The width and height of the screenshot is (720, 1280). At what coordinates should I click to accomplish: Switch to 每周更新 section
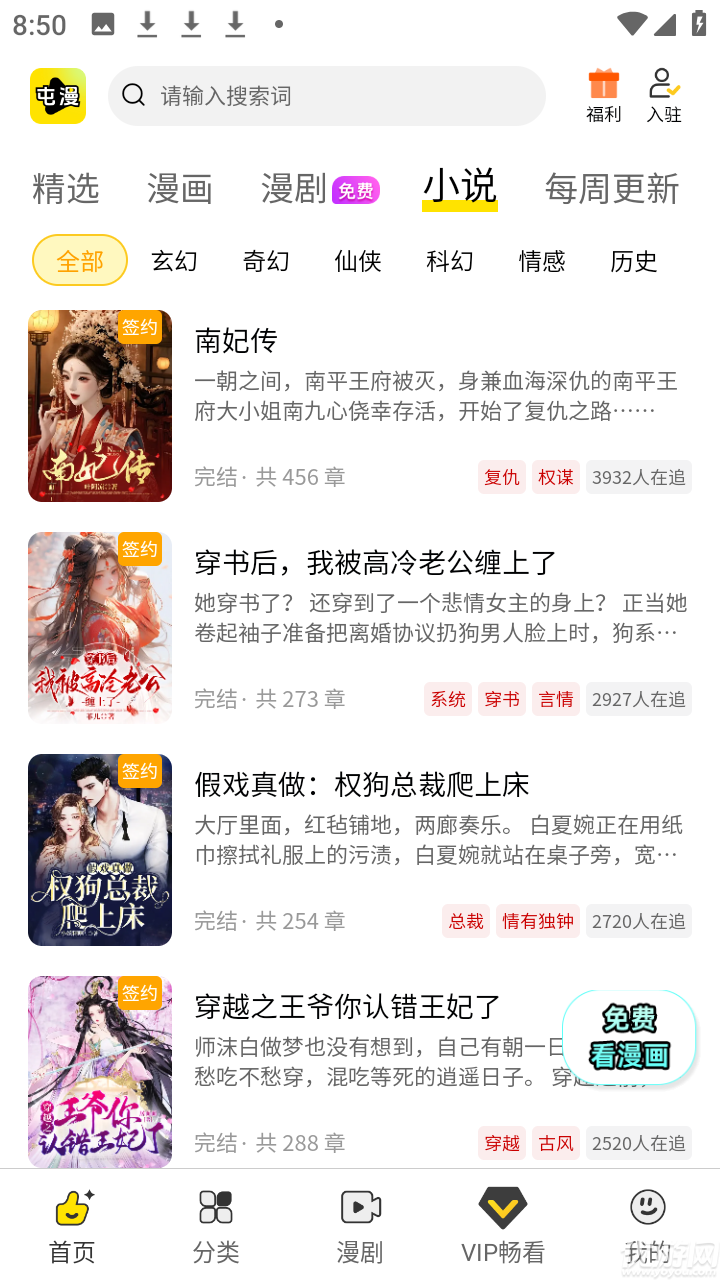point(611,188)
